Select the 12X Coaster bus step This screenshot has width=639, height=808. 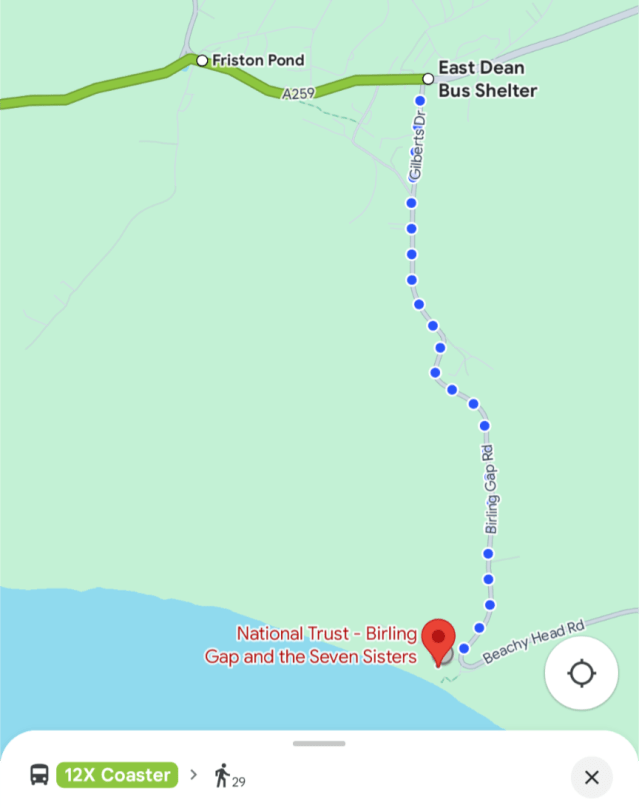pyautogui.click(x=117, y=775)
